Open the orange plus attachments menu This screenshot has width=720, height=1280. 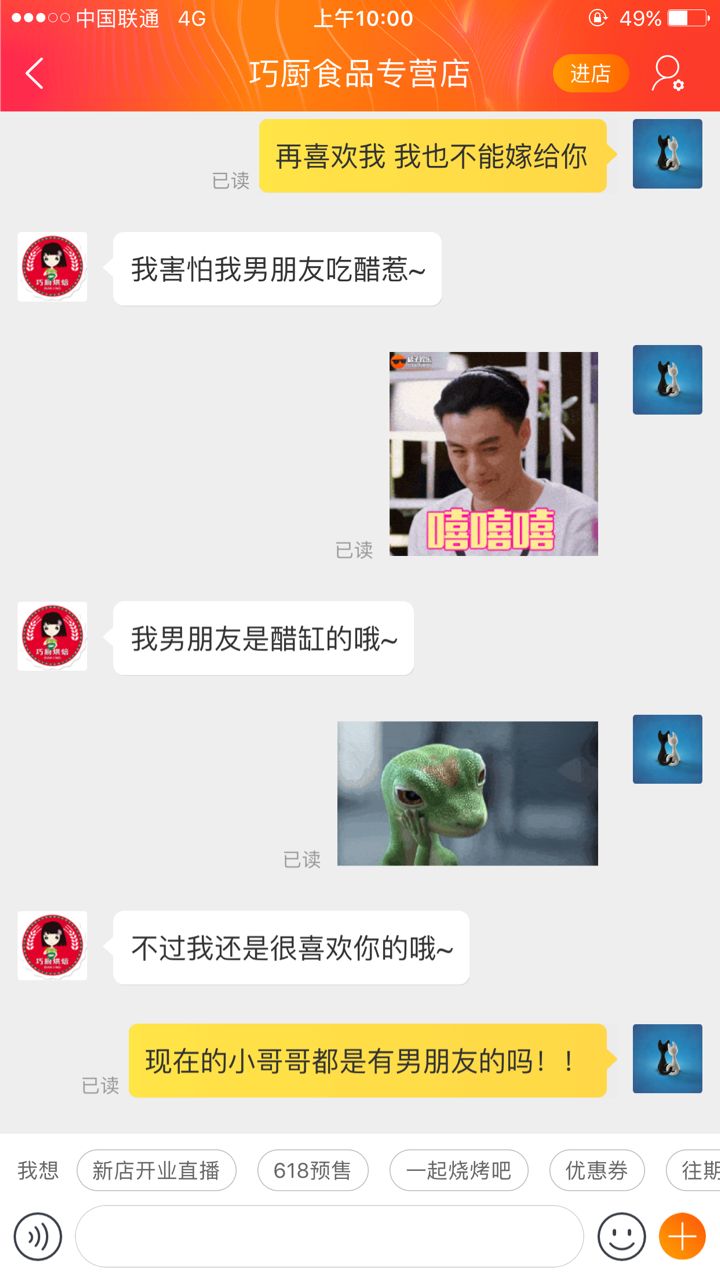coord(682,1236)
